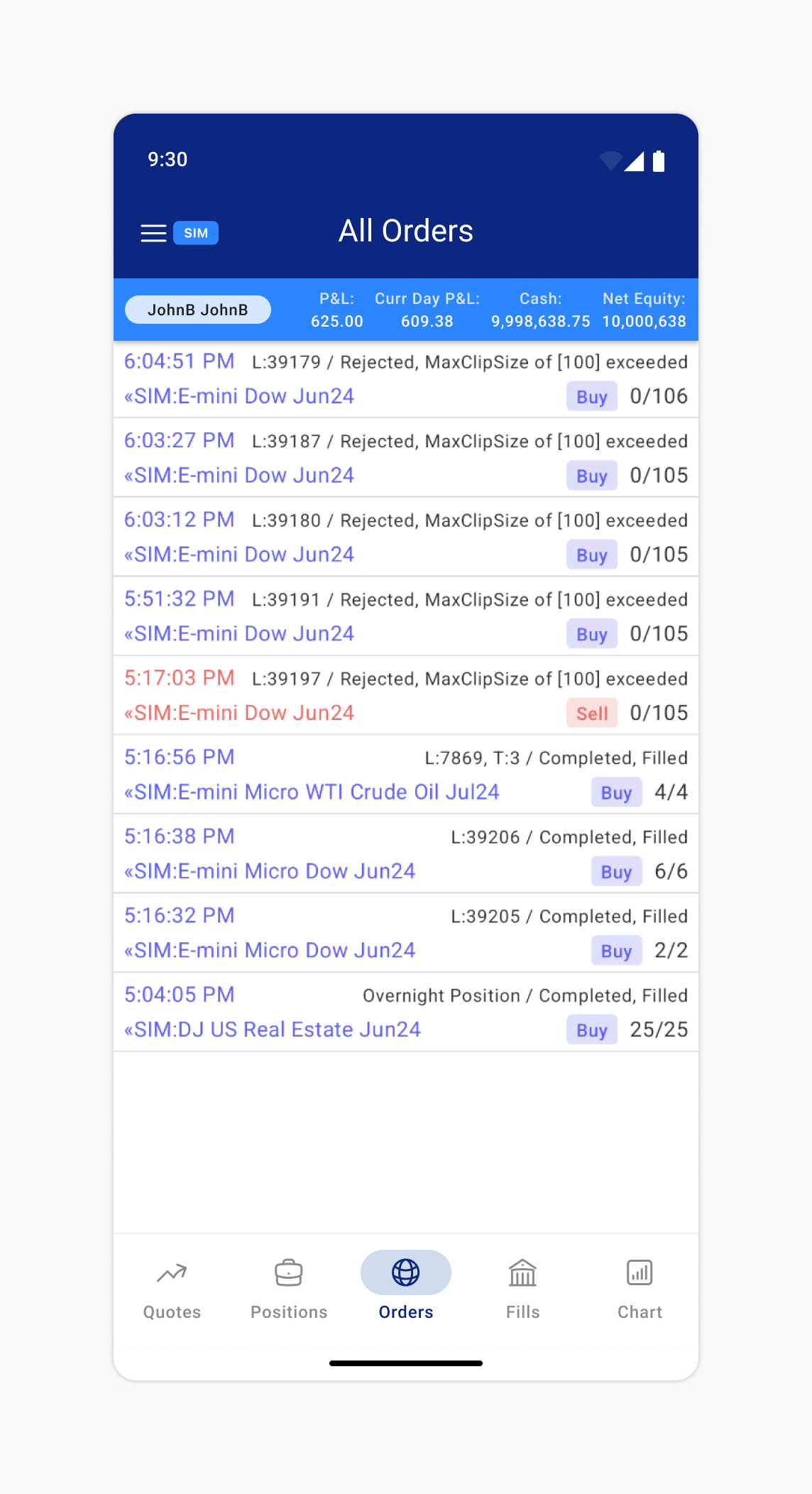Viewport: 812px width, 1494px height.
Task: Tap the Sell badge on the rejected order
Action: click(x=591, y=713)
